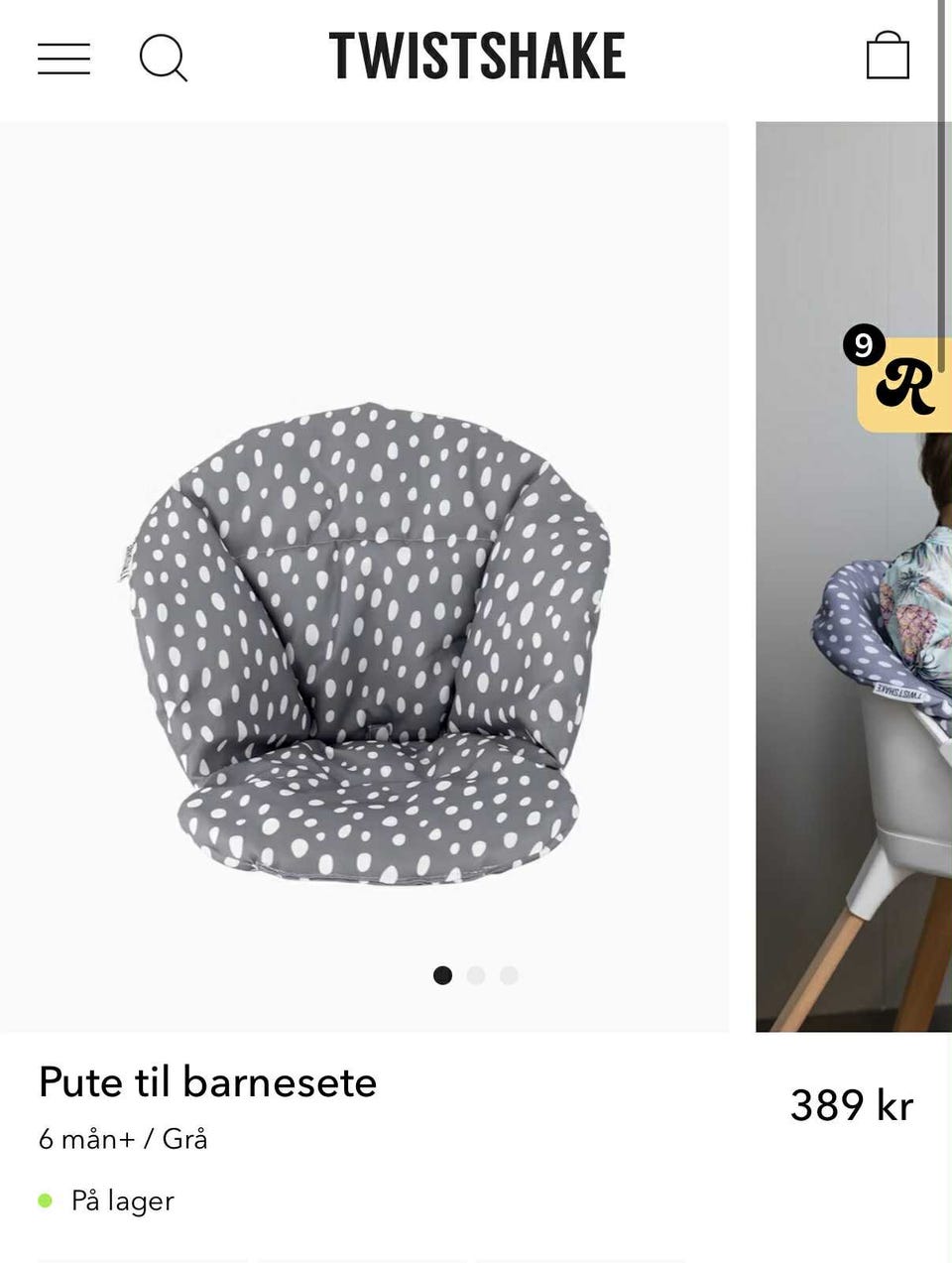Go to the Twistshake home page
The image size is (952, 1263).
click(x=477, y=57)
